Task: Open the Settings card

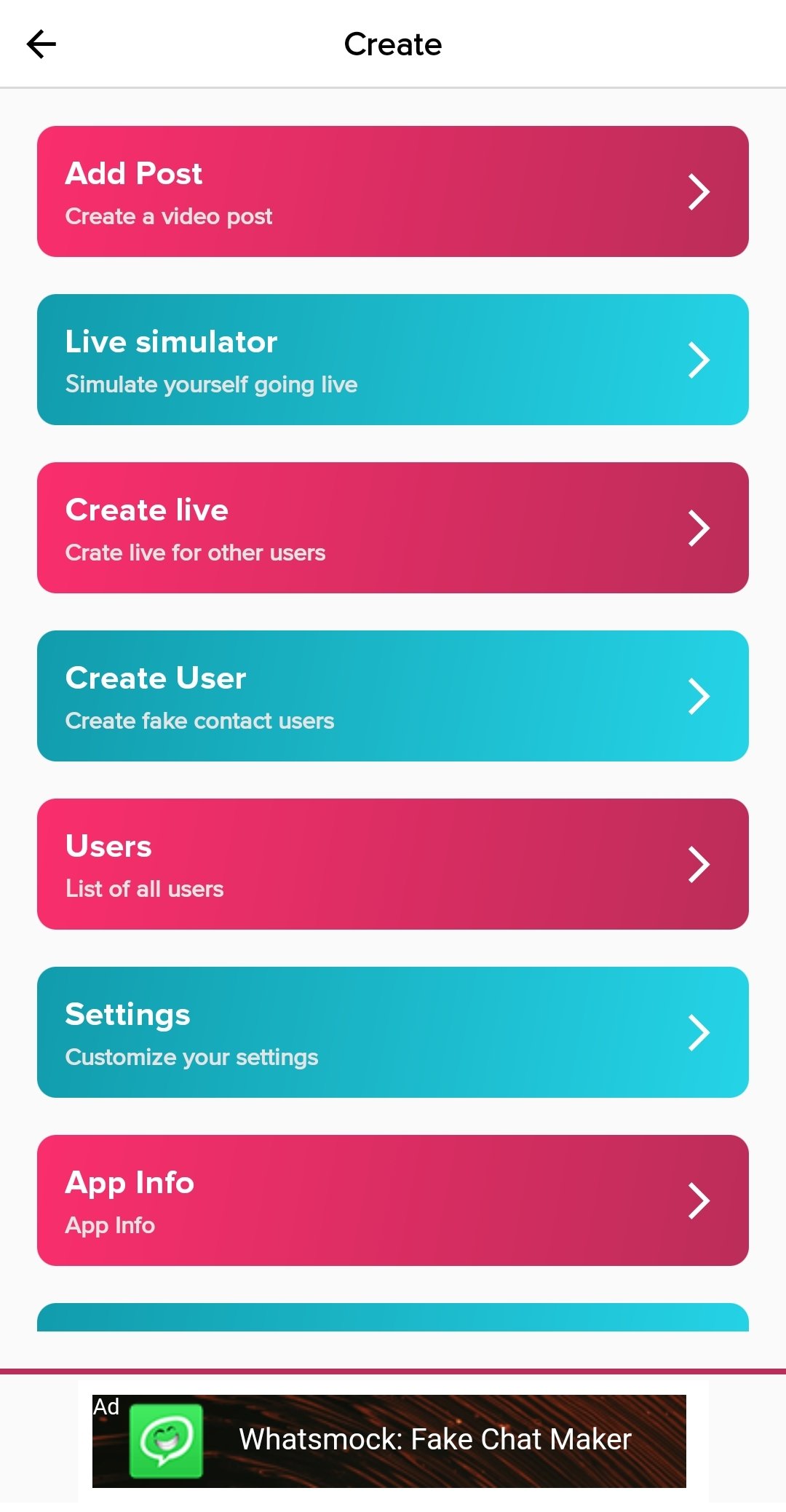Action: click(x=393, y=1032)
